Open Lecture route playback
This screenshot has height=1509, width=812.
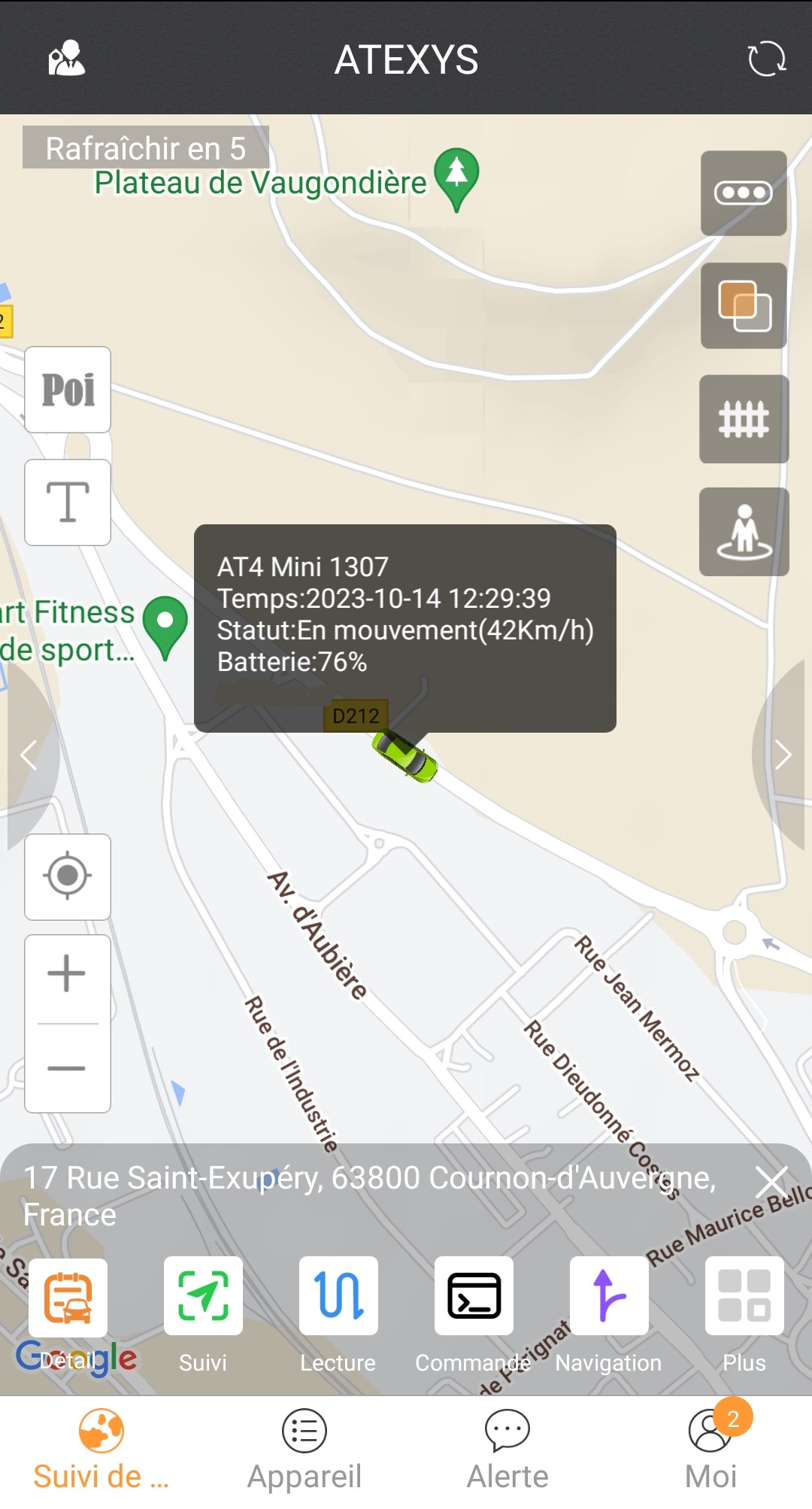[338, 1298]
